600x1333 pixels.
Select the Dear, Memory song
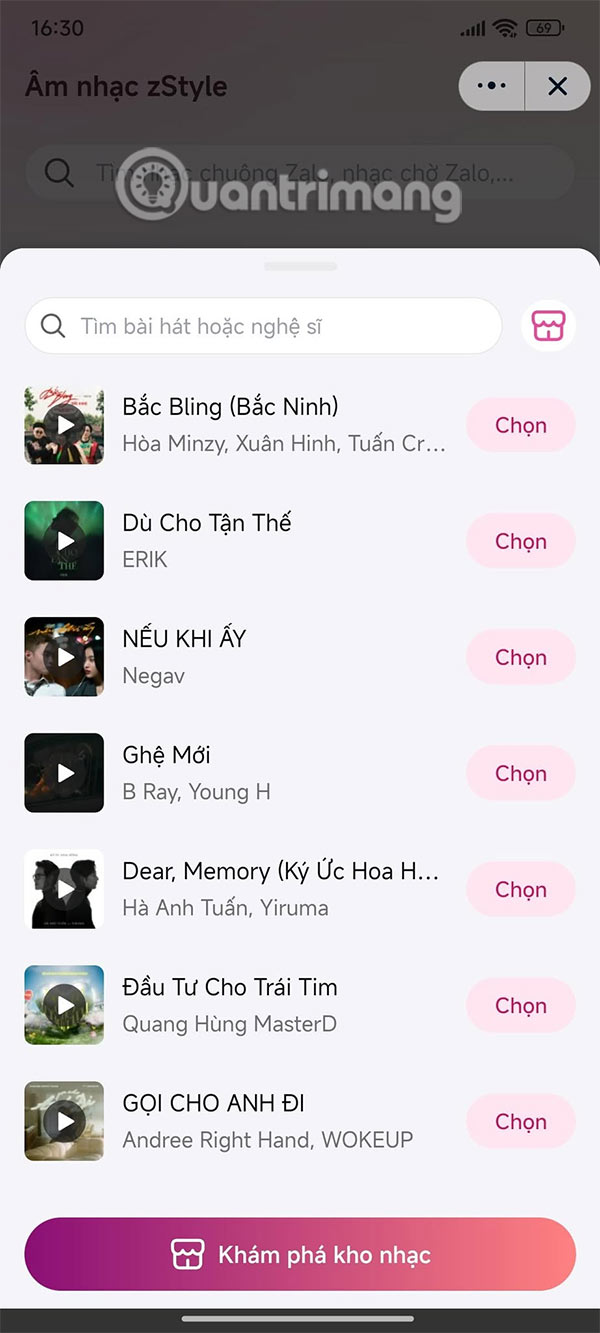coord(520,889)
